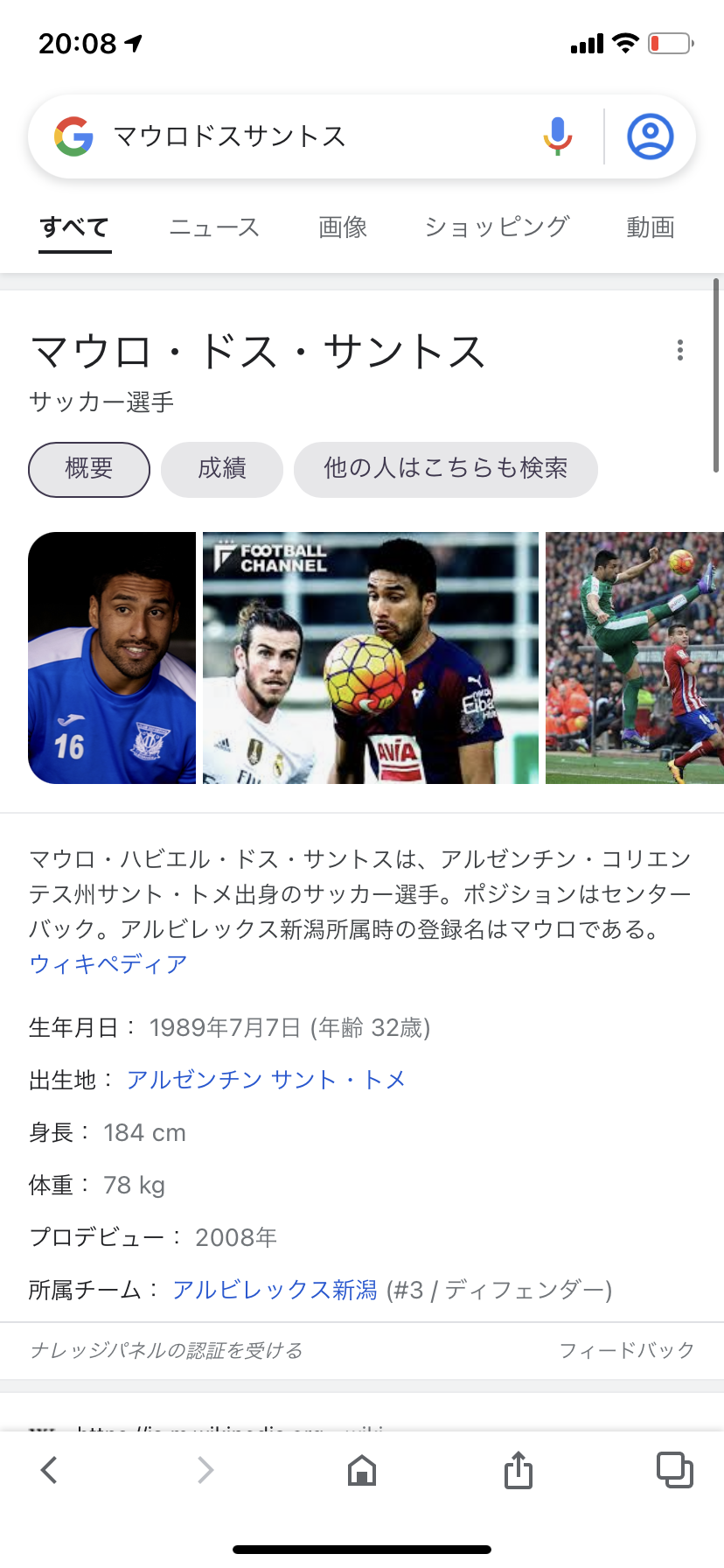Open the portrait photo with number 16 jersey

tap(112, 658)
